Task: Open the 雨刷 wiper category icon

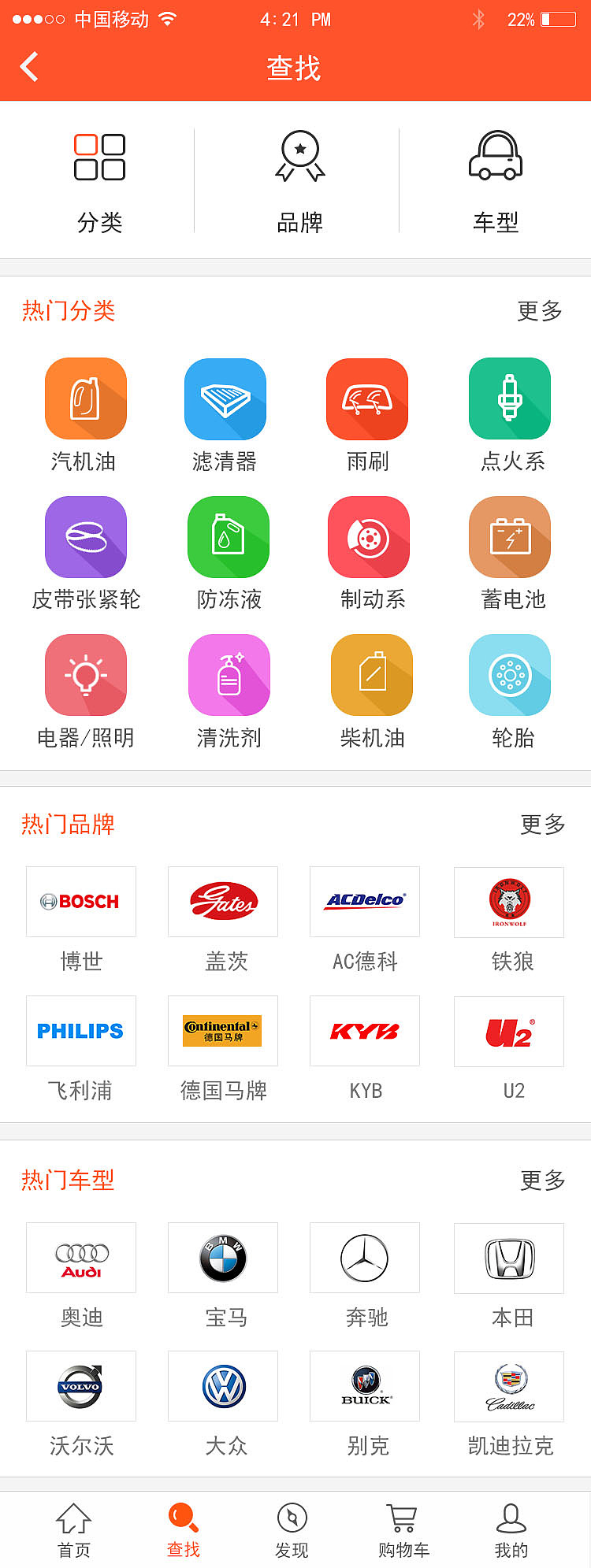Action: (x=366, y=398)
